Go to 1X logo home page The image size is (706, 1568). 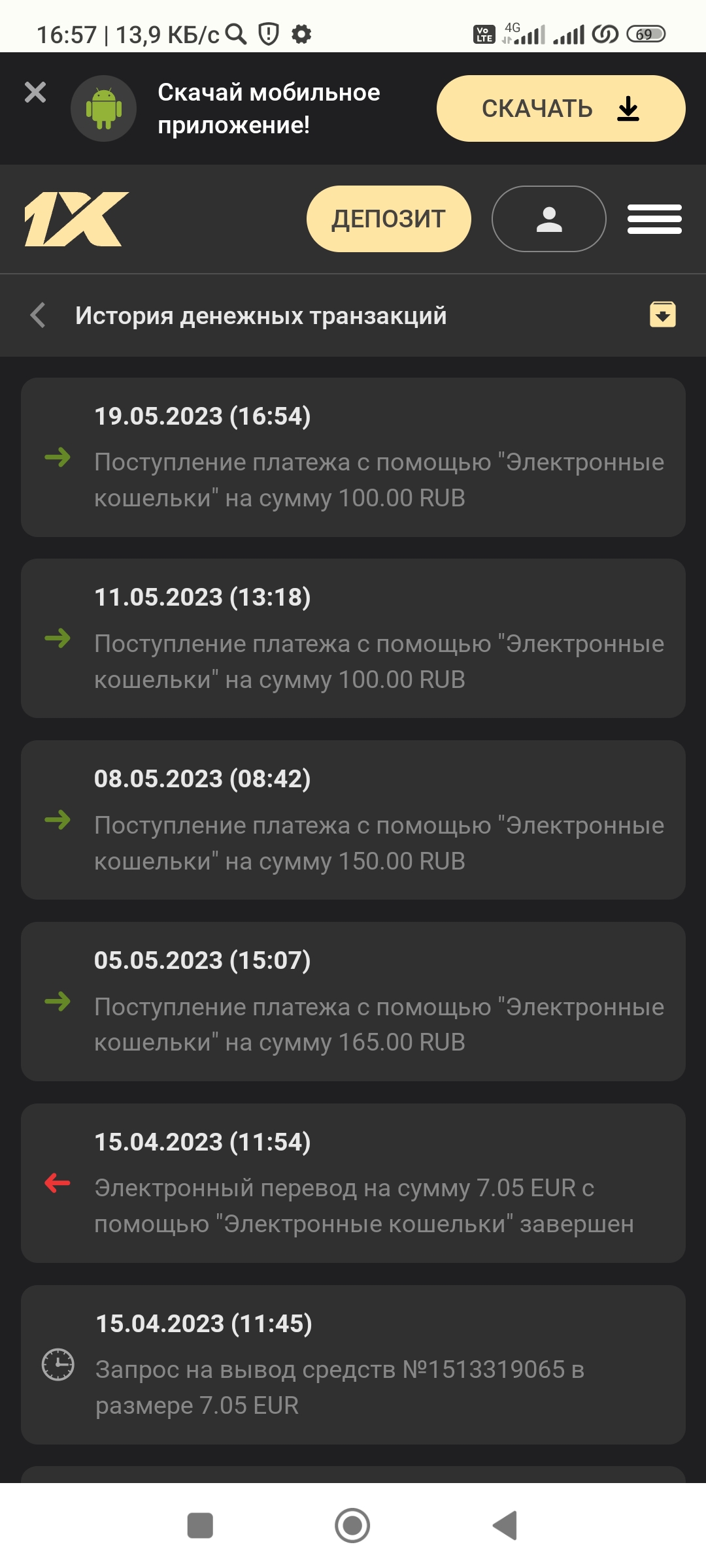[x=76, y=219]
